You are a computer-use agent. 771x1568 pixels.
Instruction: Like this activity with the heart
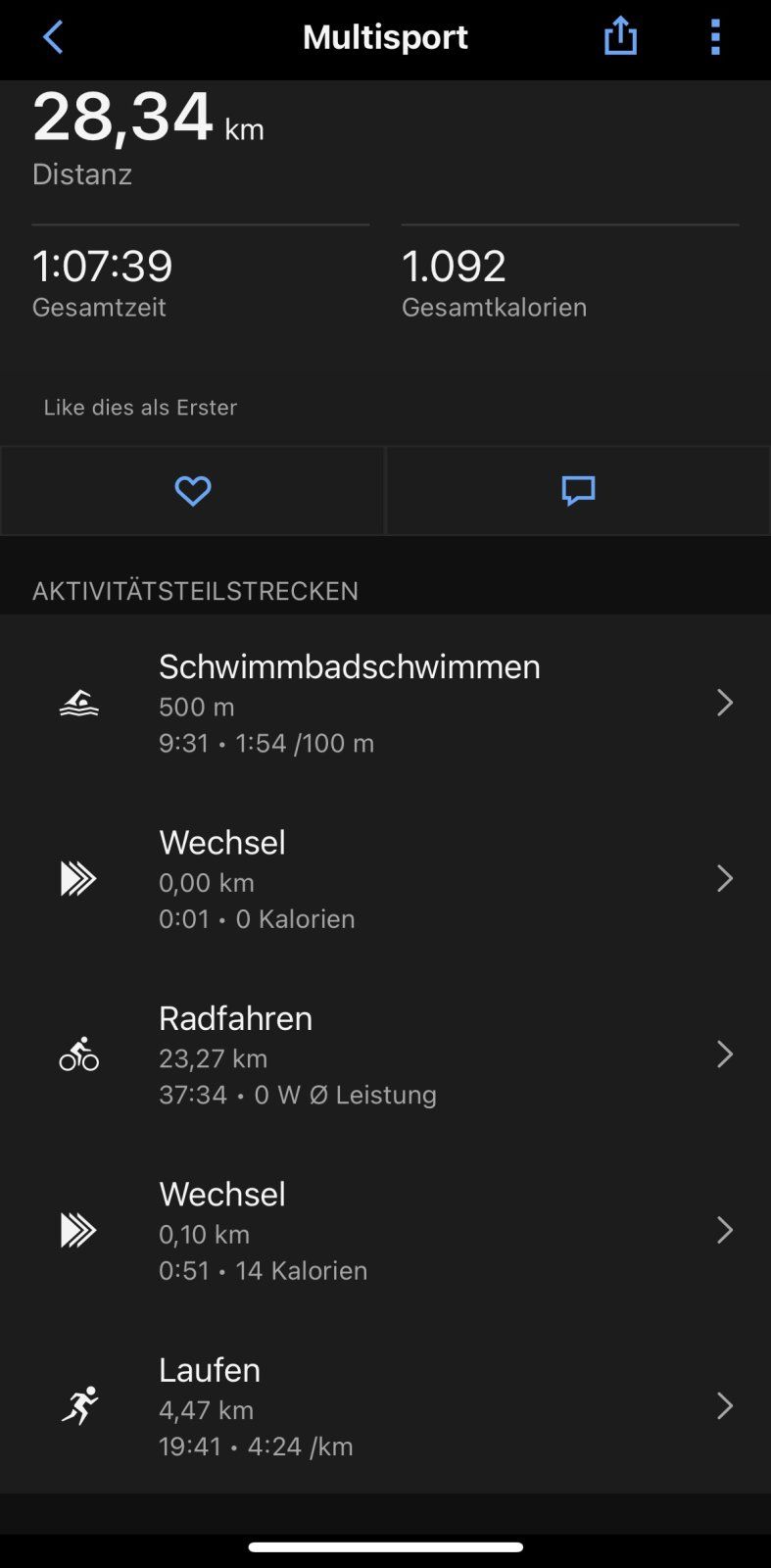coord(193,490)
